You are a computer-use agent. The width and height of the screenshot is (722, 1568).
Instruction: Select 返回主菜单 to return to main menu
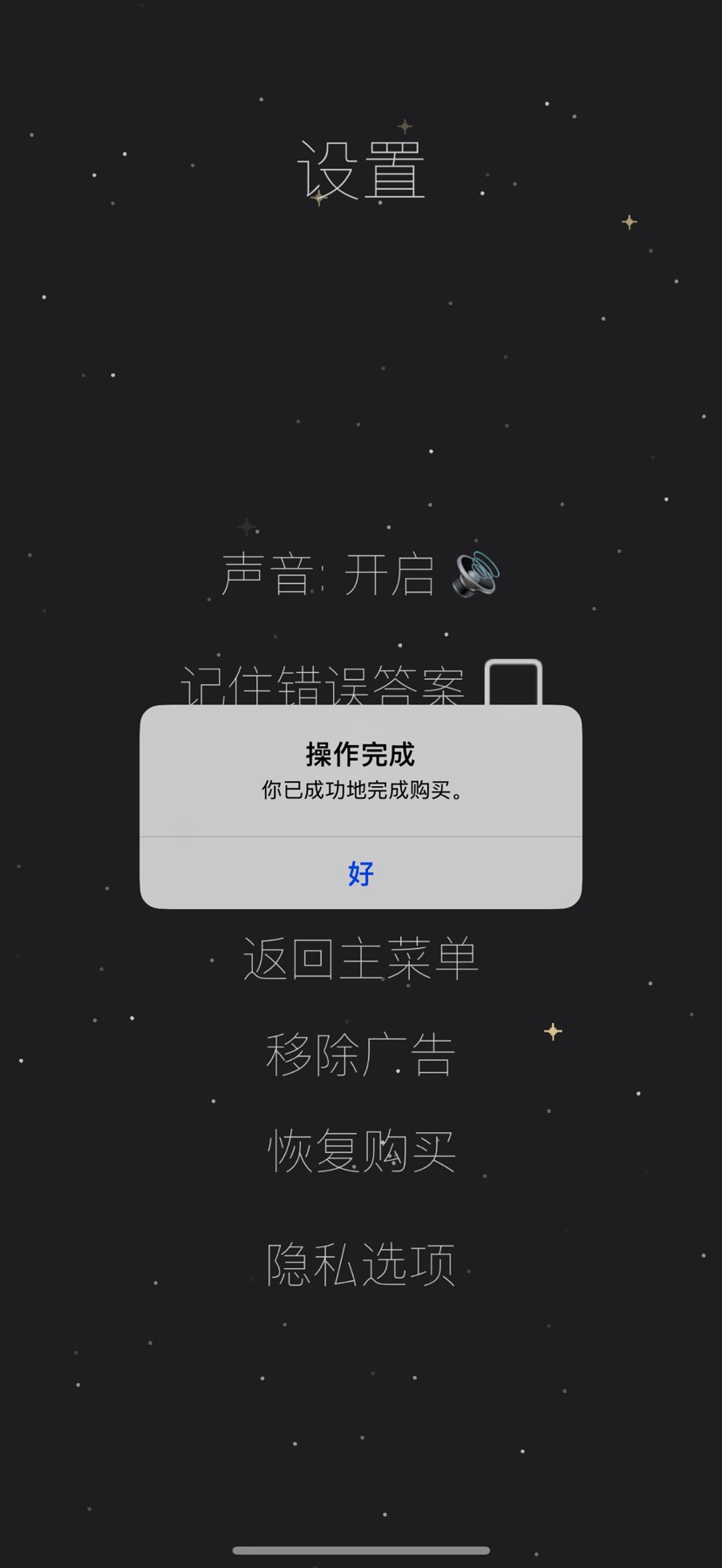pos(360,959)
